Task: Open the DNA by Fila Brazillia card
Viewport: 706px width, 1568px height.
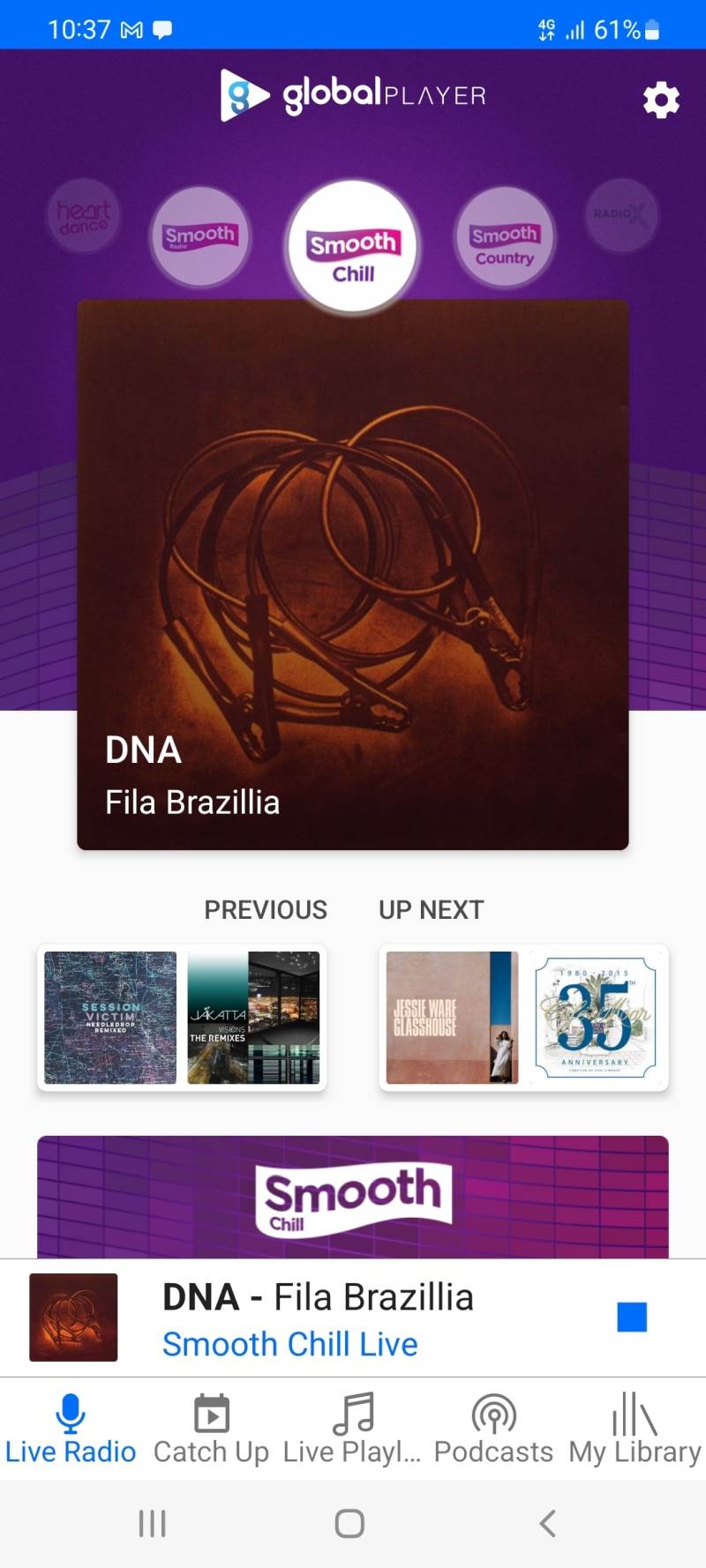Action: point(353,575)
